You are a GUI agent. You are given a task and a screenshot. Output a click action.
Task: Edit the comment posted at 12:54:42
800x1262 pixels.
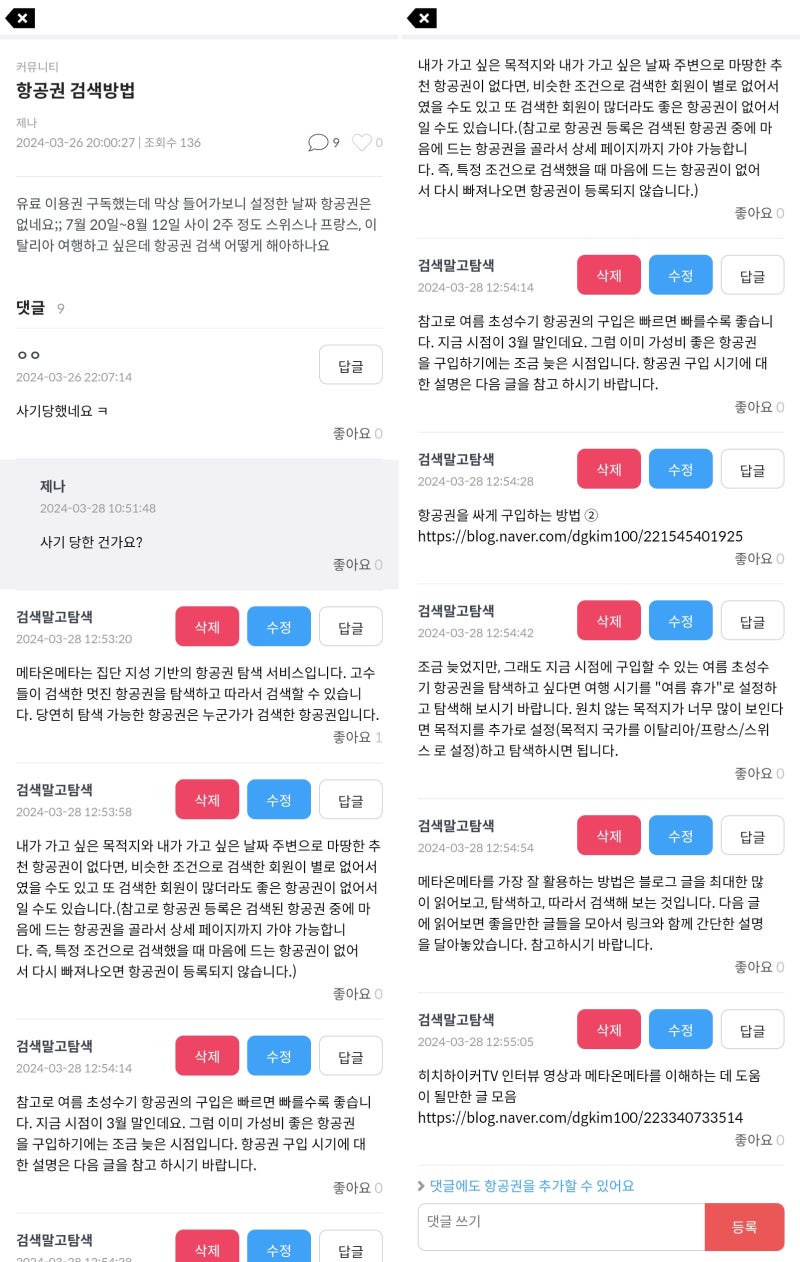681,620
